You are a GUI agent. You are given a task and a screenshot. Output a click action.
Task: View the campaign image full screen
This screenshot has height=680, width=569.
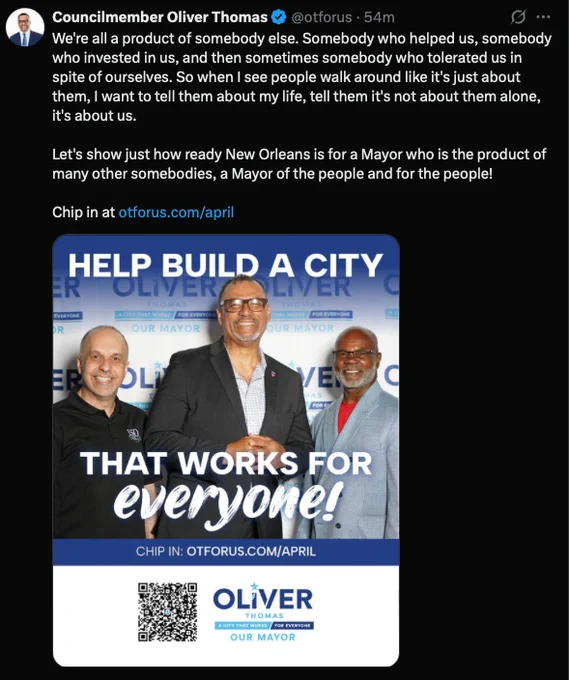coord(226,450)
